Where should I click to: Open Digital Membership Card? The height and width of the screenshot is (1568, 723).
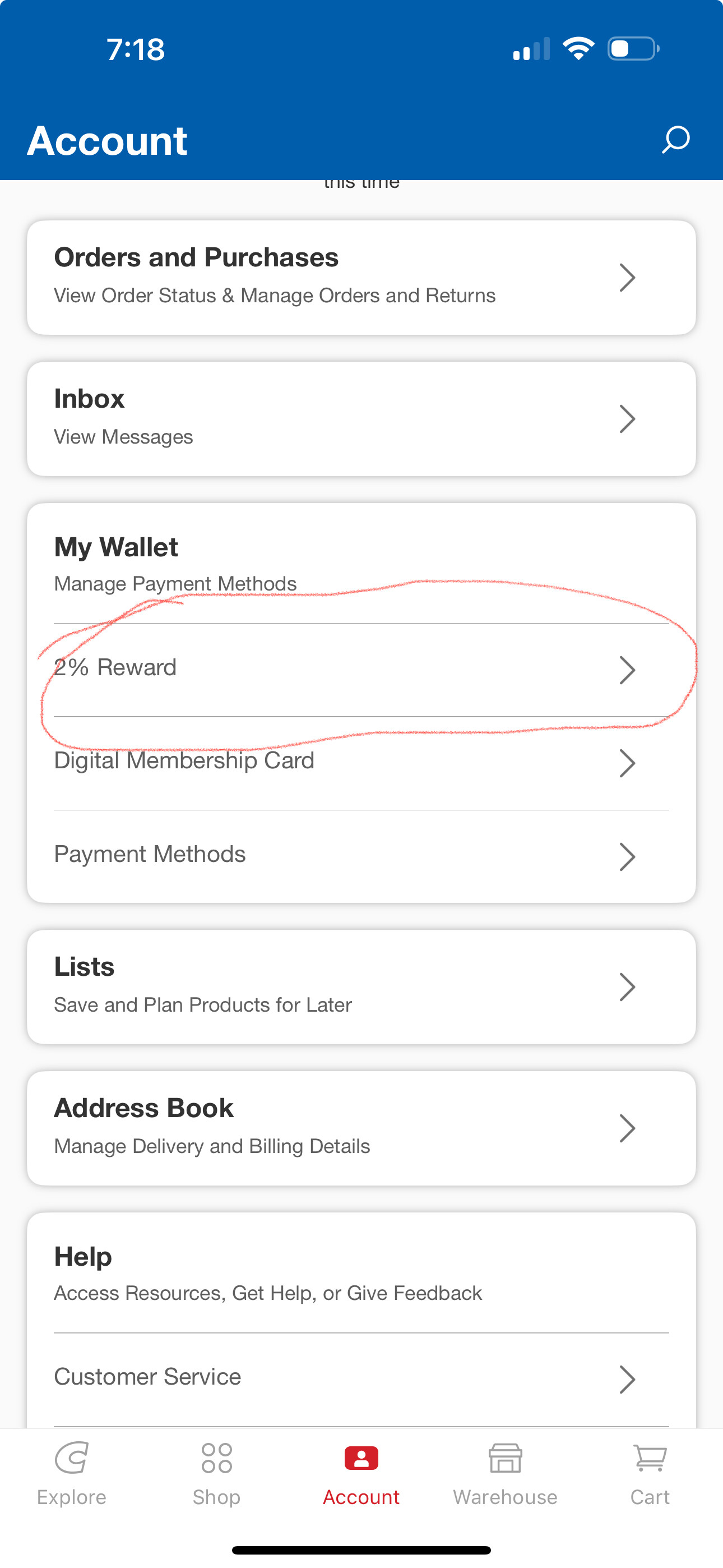coord(361,763)
